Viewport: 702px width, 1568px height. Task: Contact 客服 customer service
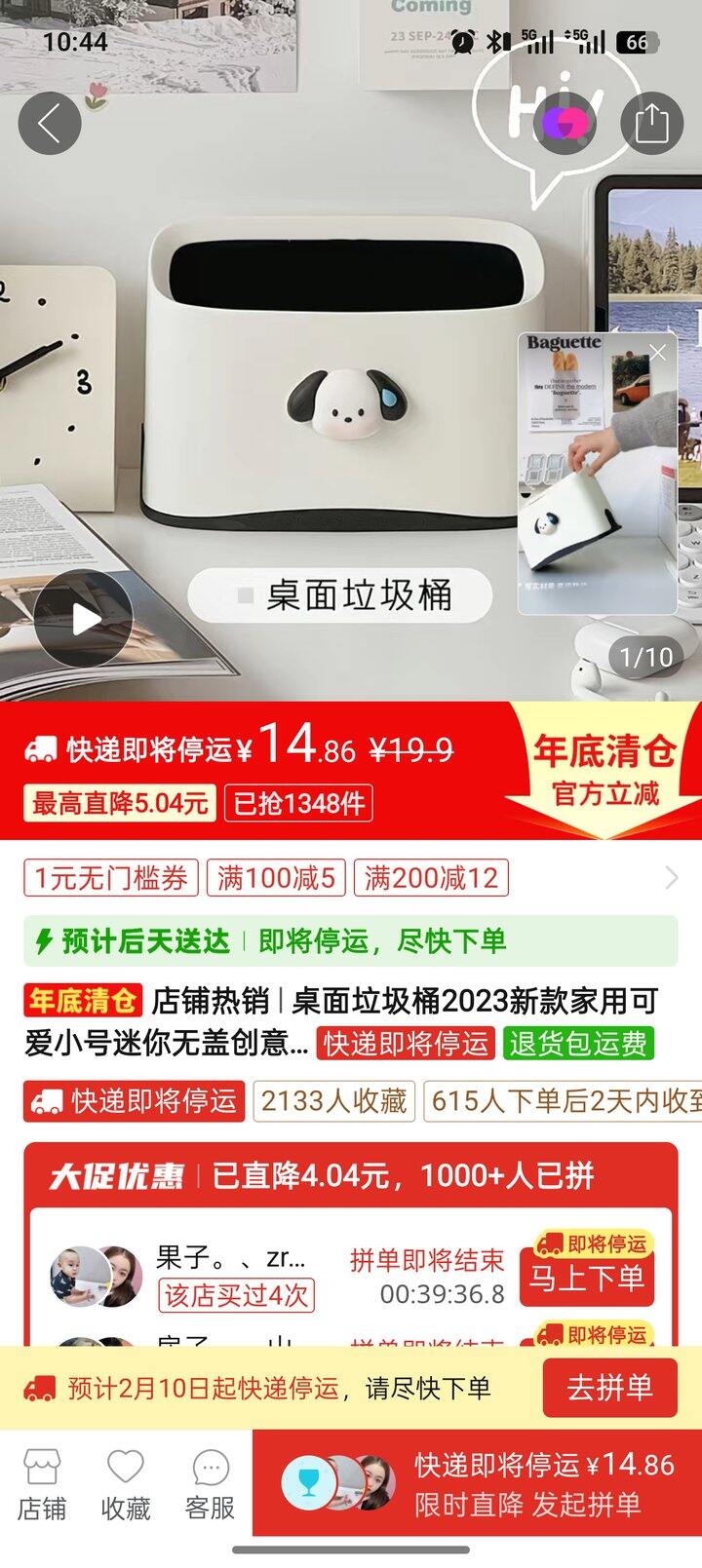pos(210,1485)
